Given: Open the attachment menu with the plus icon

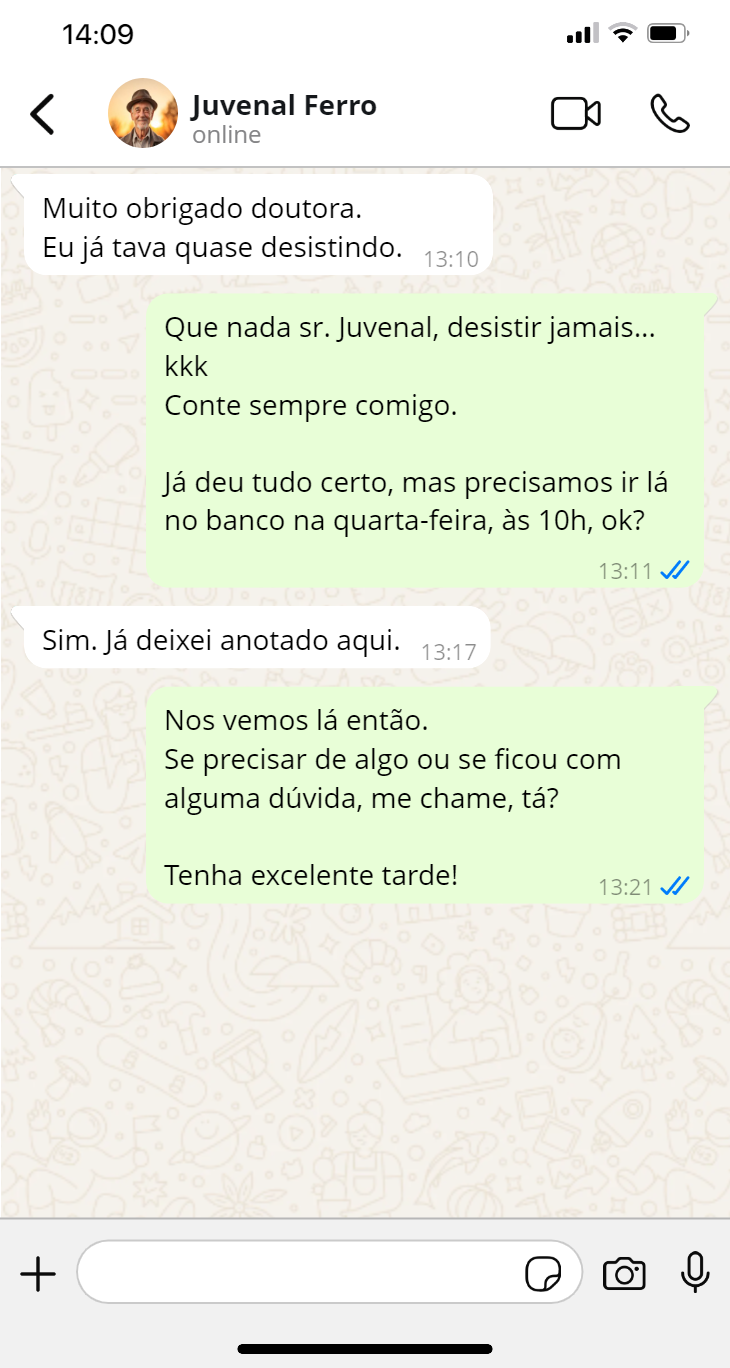Looking at the screenshot, I should click(38, 1272).
